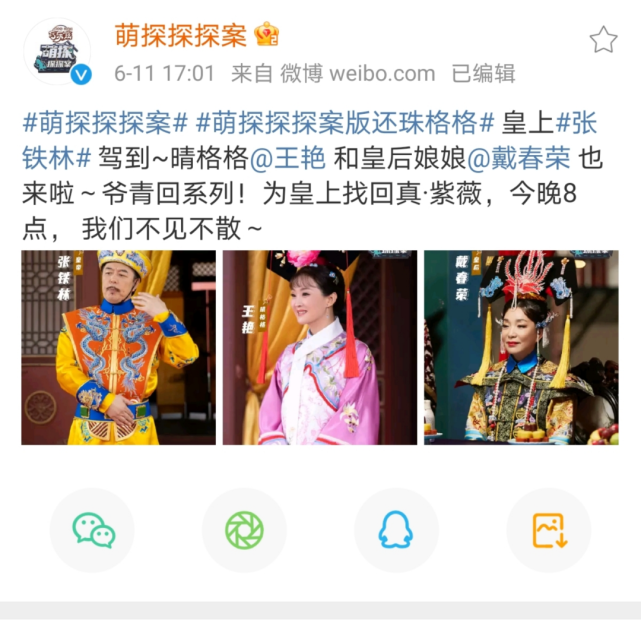
Task: Favorite this post with the star icon
Action: coord(603,40)
